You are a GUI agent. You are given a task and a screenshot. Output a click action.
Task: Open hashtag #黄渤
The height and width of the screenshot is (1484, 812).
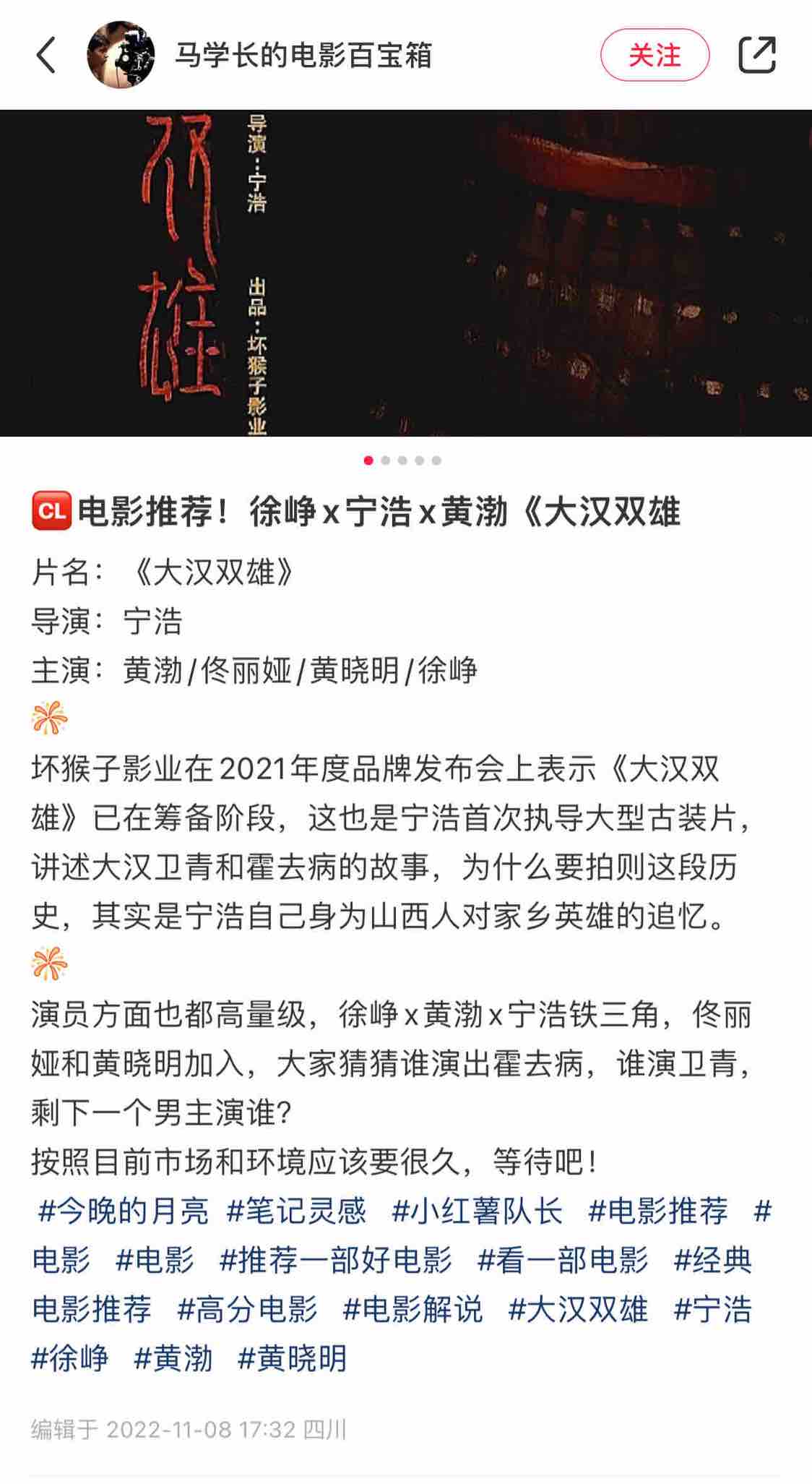coord(173,1358)
